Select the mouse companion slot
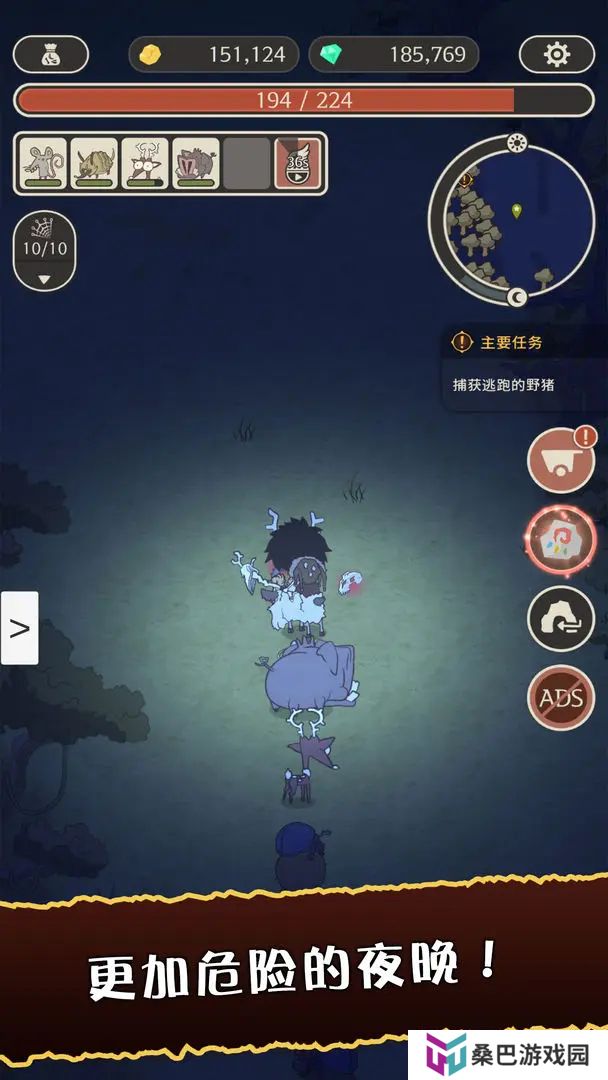The width and height of the screenshot is (608, 1080). 43,163
